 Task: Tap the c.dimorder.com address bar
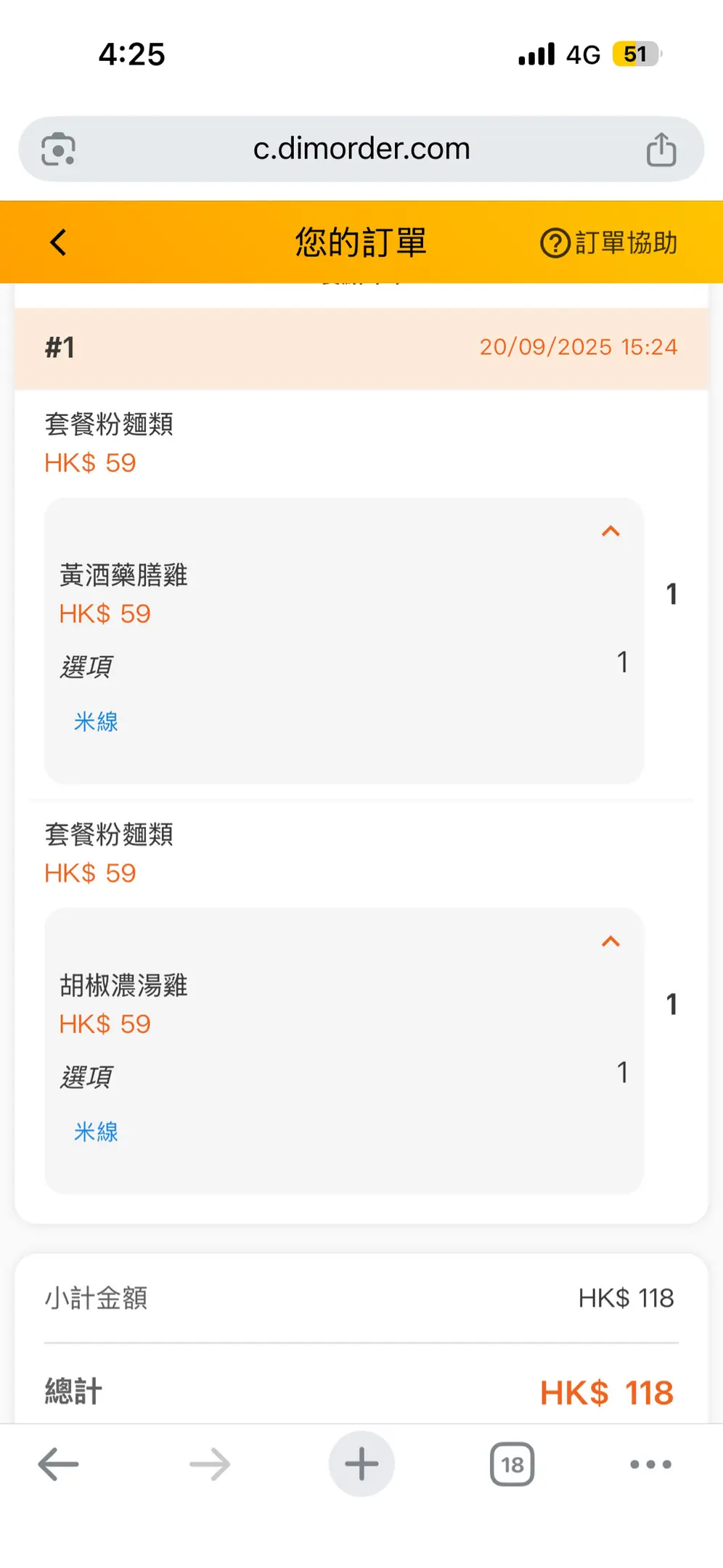[x=361, y=149]
